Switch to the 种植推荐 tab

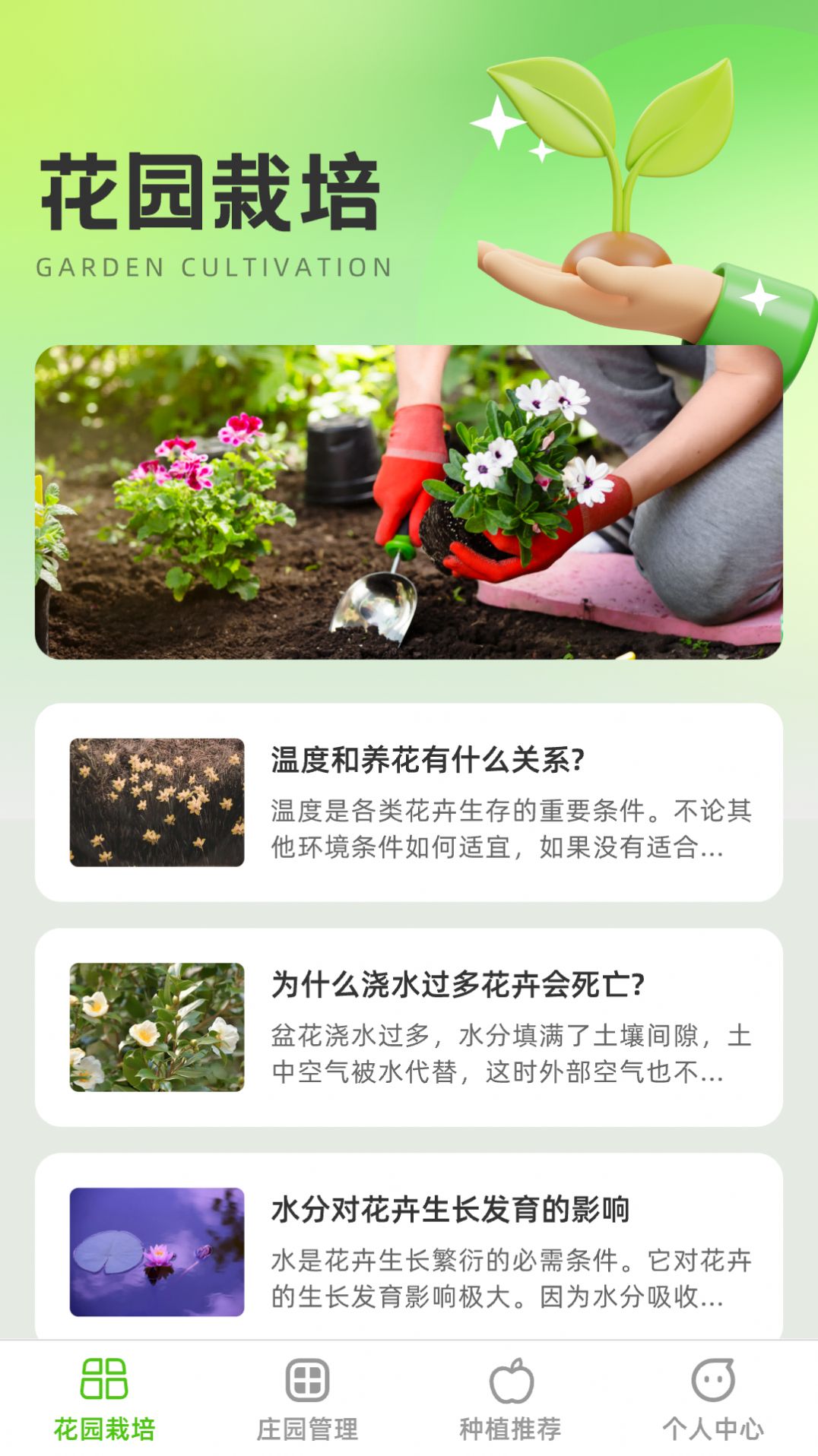[x=510, y=1400]
